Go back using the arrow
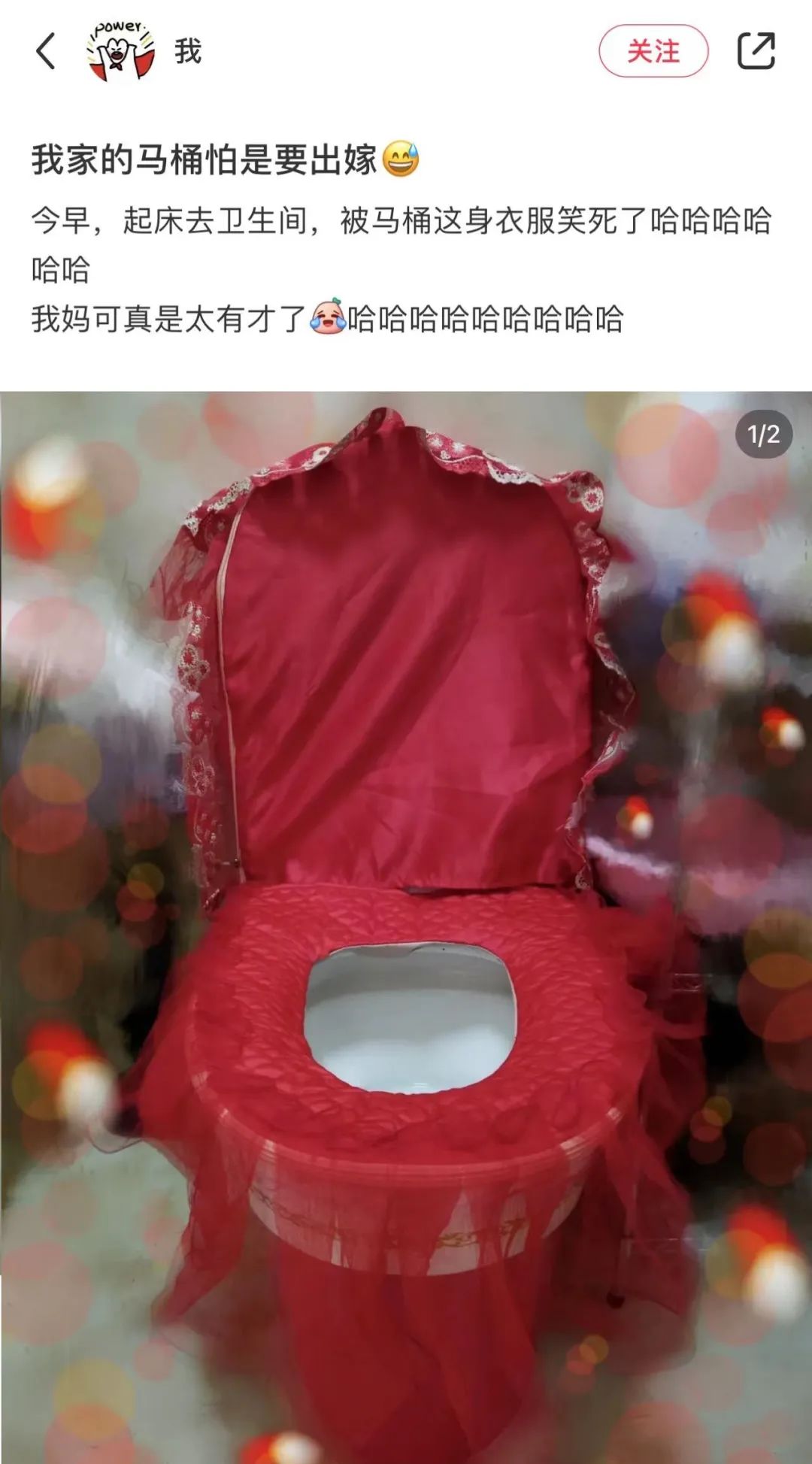The width and height of the screenshot is (812, 1464). pyautogui.click(x=46, y=51)
